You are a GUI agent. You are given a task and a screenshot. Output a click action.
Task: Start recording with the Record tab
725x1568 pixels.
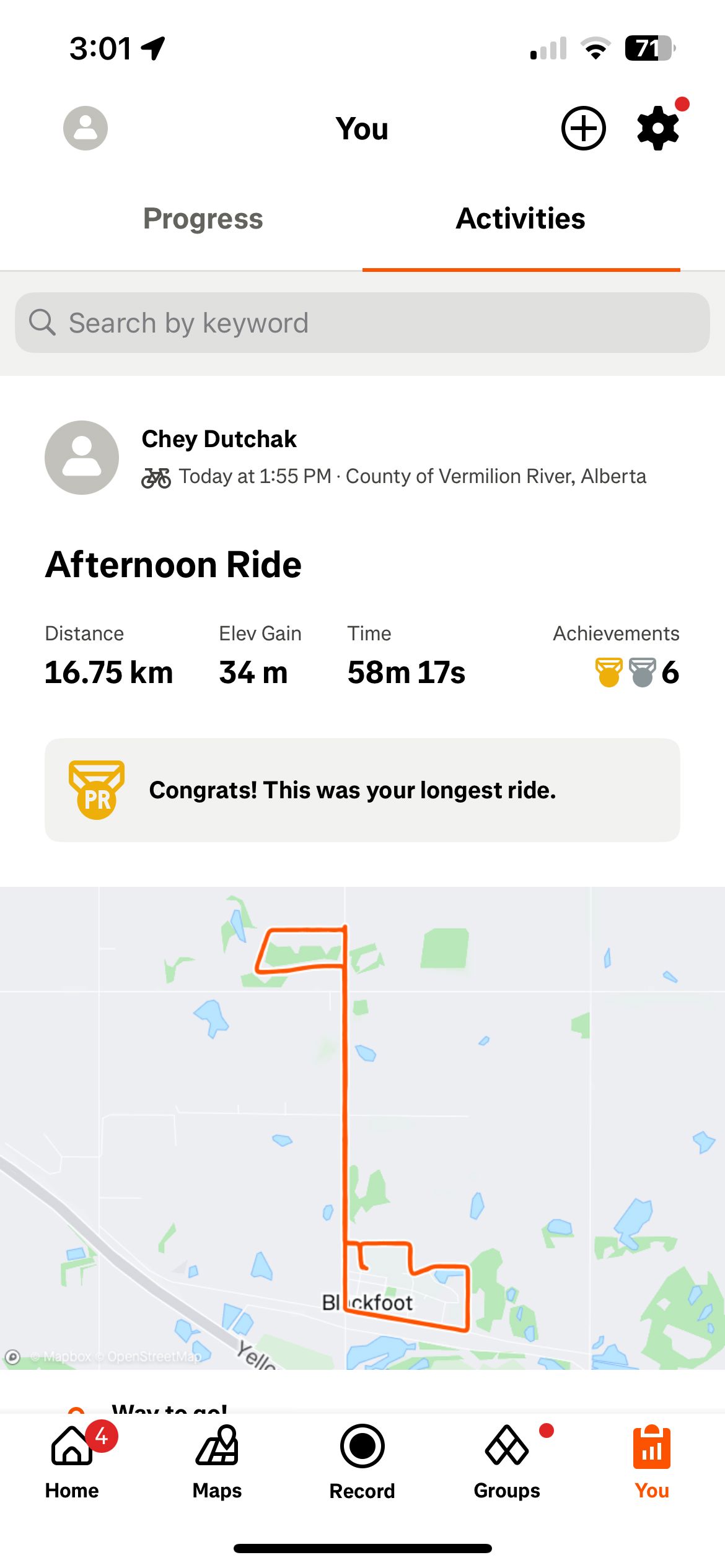[362, 1461]
